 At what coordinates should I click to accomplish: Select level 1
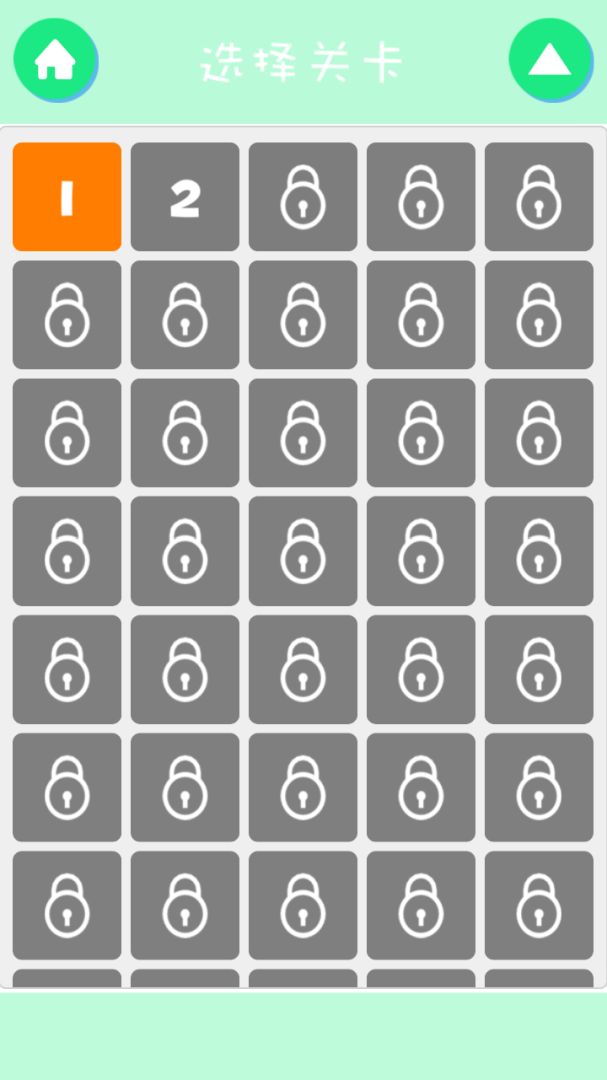[67, 197]
